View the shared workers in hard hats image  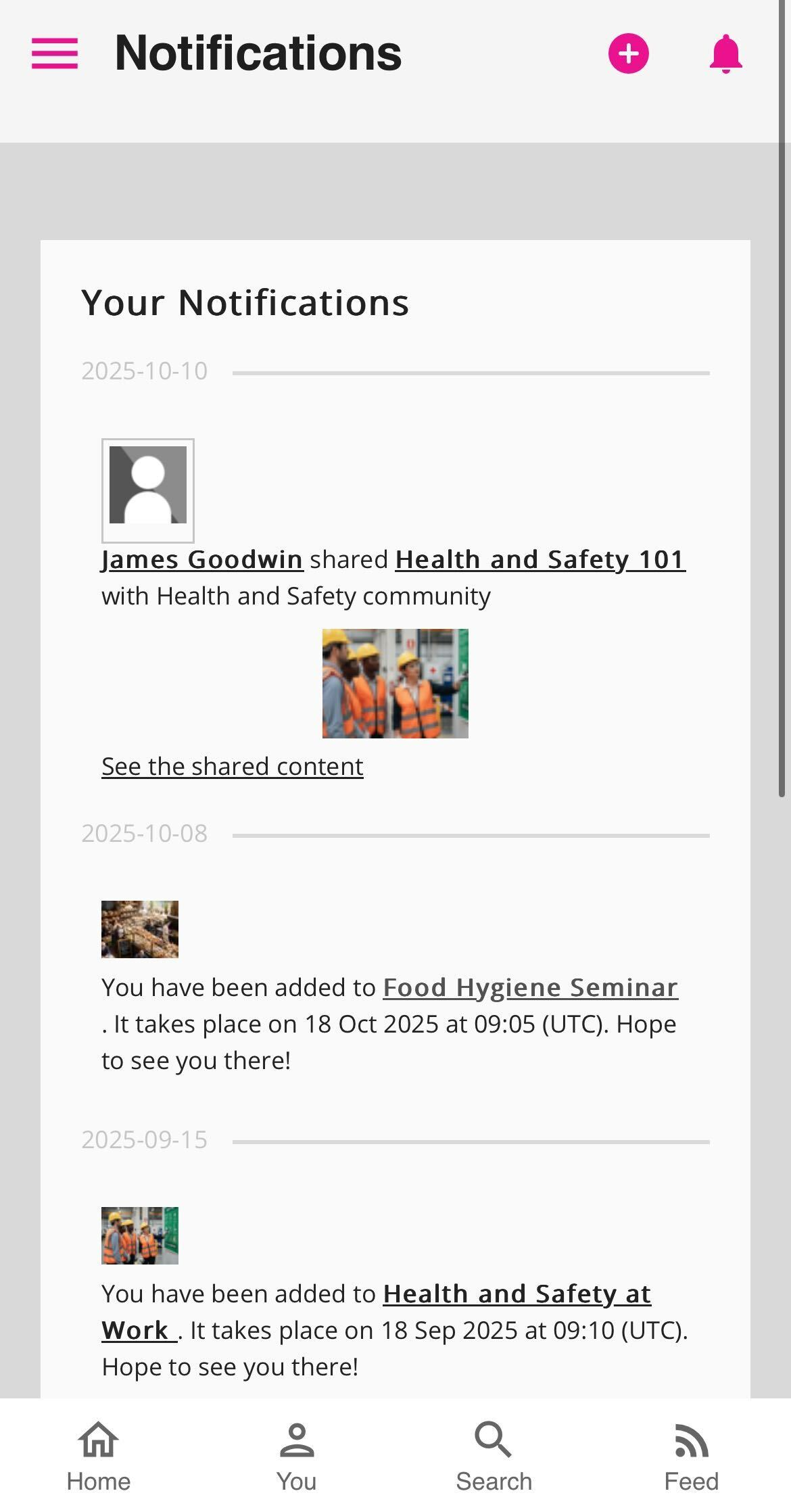[395, 683]
